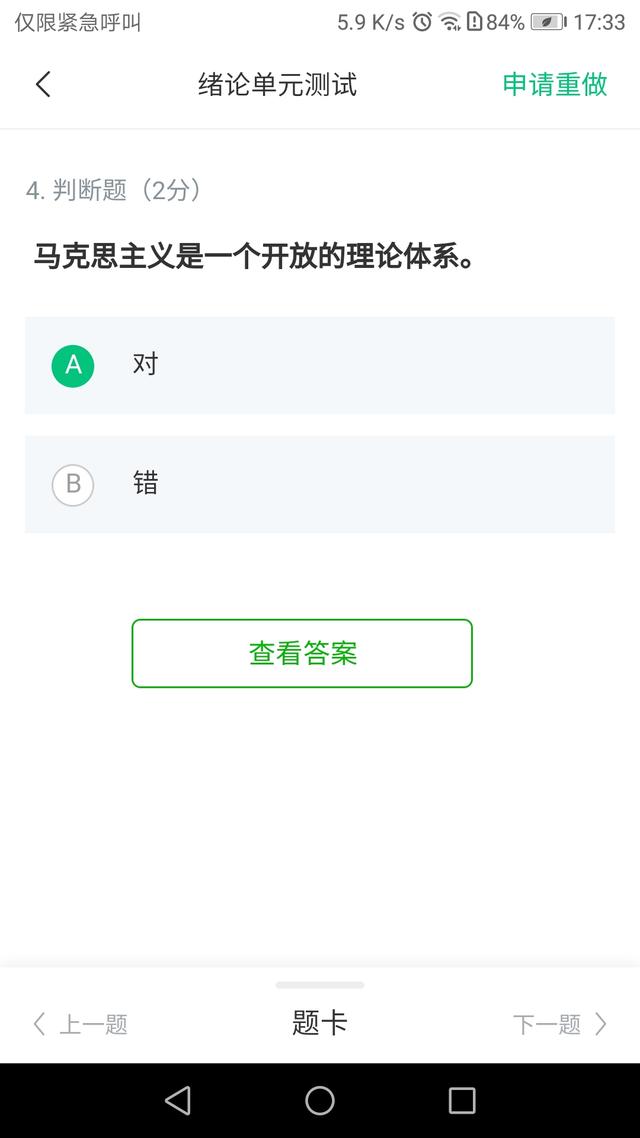
Task: Go back using the top-left arrow
Action: (44, 84)
